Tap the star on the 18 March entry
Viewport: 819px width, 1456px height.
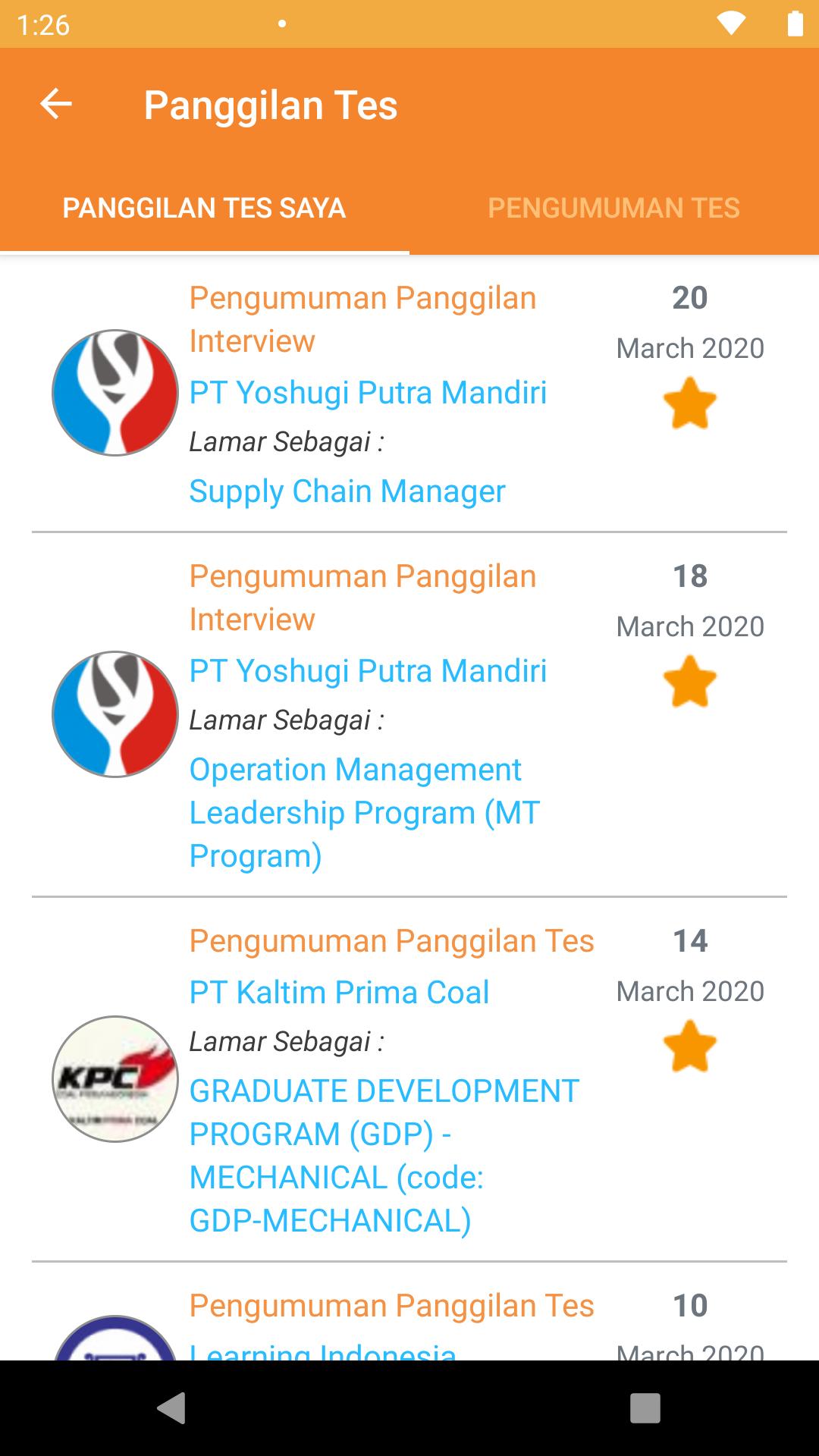point(689,682)
